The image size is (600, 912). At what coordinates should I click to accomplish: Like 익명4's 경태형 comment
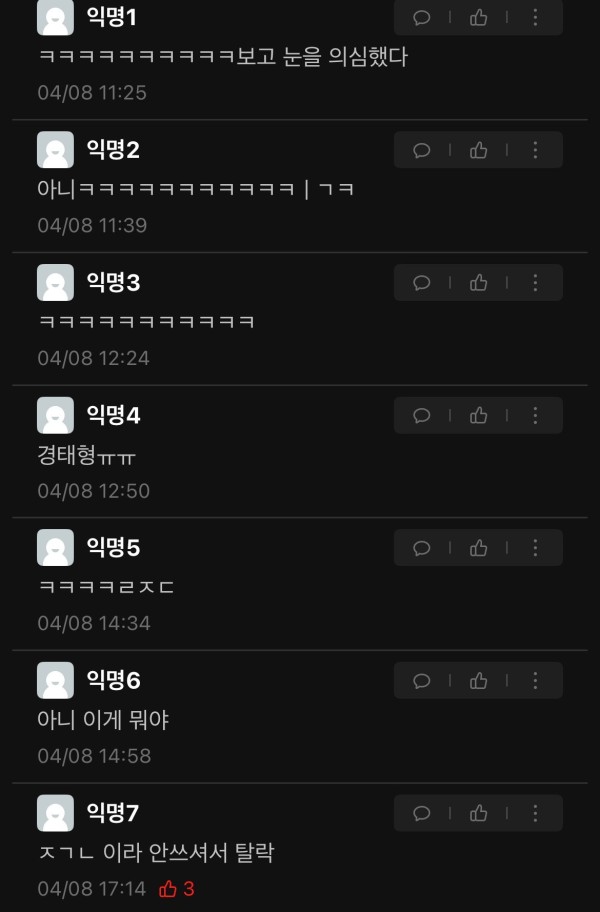[479, 415]
